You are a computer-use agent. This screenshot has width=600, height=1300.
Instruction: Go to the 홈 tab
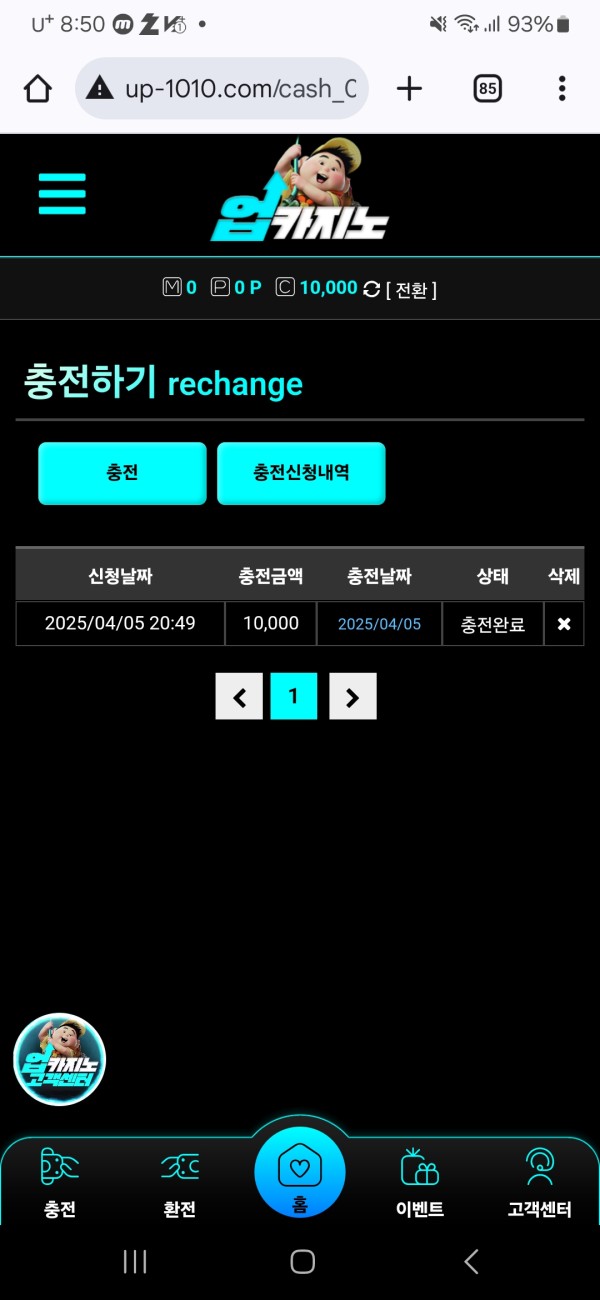pyautogui.click(x=300, y=1175)
